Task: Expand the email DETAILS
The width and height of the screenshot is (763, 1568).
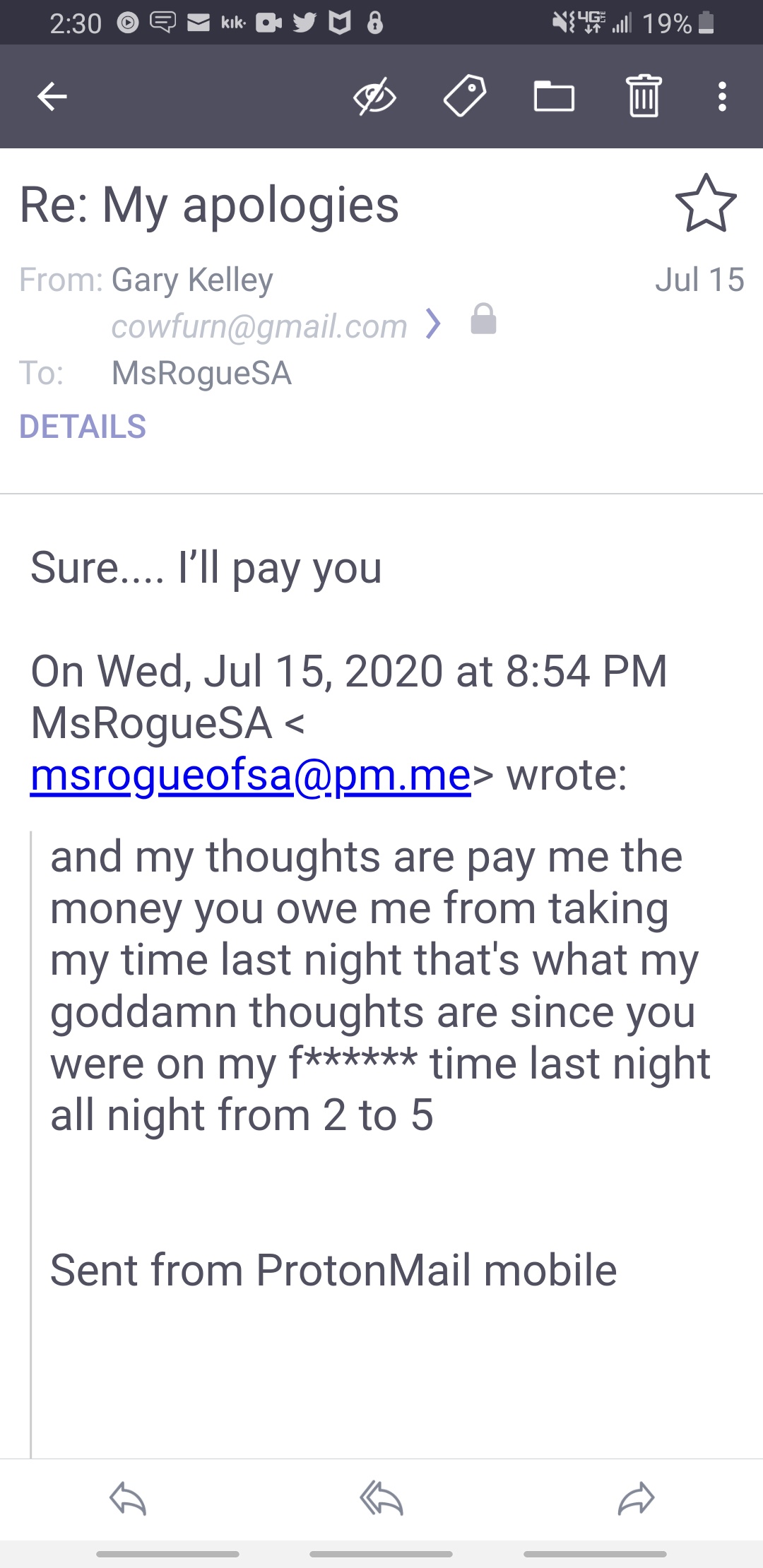Action: pyautogui.click(x=83, y=427)
